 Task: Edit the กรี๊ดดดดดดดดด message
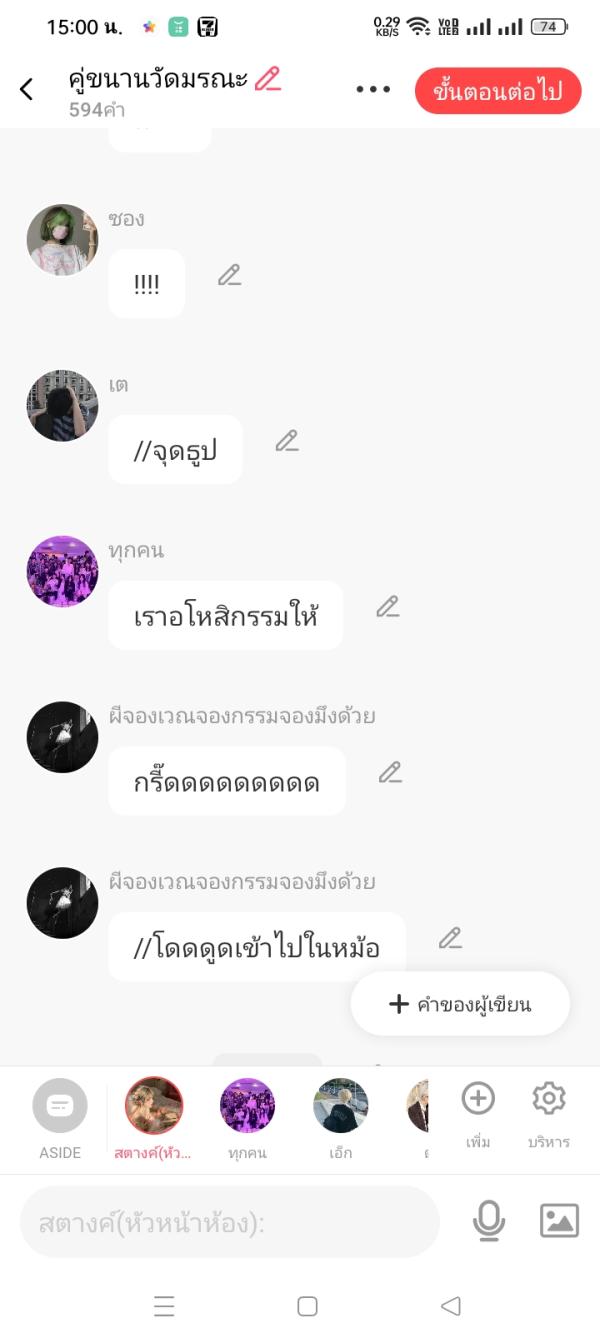[x=390, y=772]
